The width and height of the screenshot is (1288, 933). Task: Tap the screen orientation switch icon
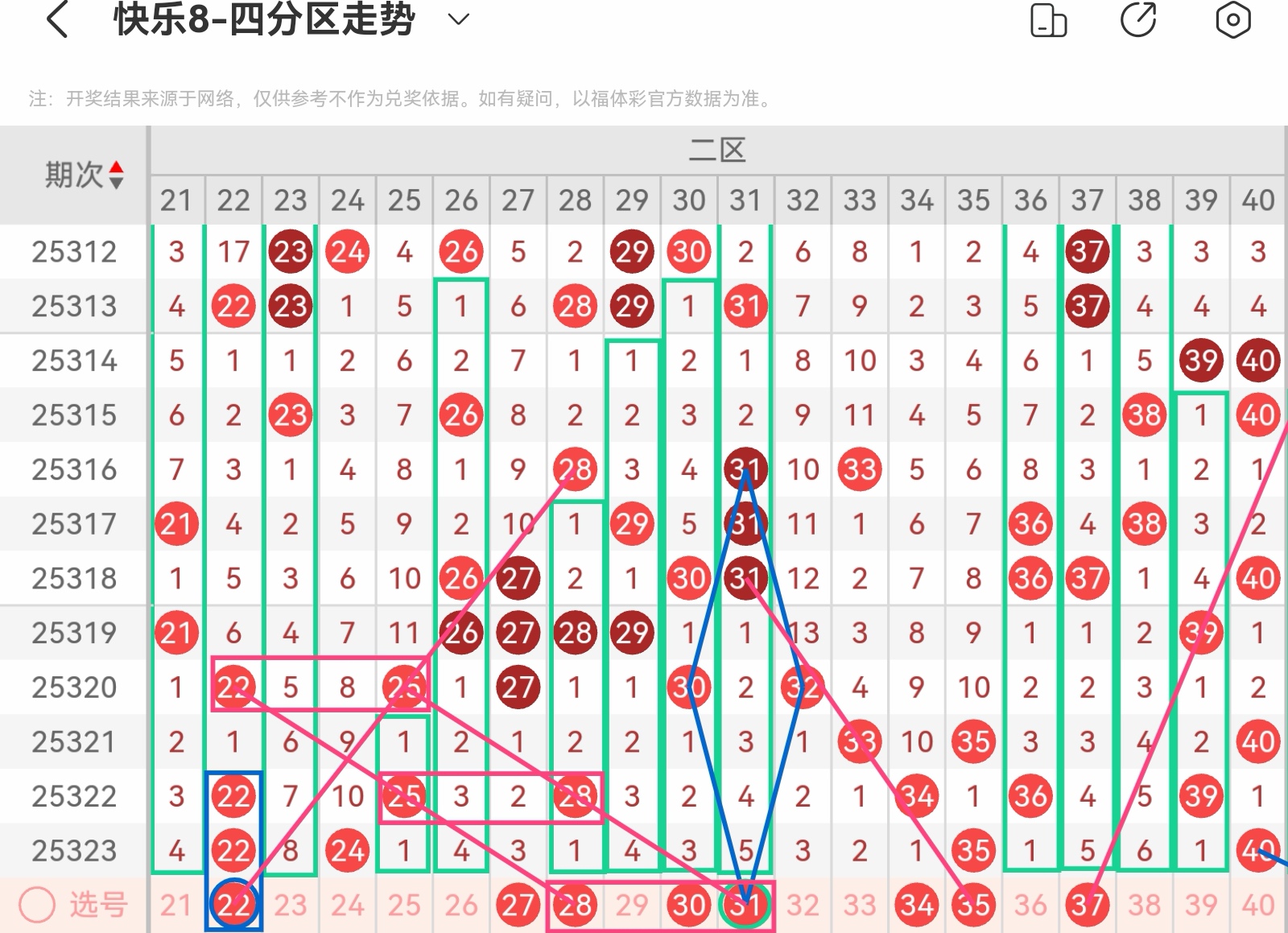click(x=1048, y=20)
